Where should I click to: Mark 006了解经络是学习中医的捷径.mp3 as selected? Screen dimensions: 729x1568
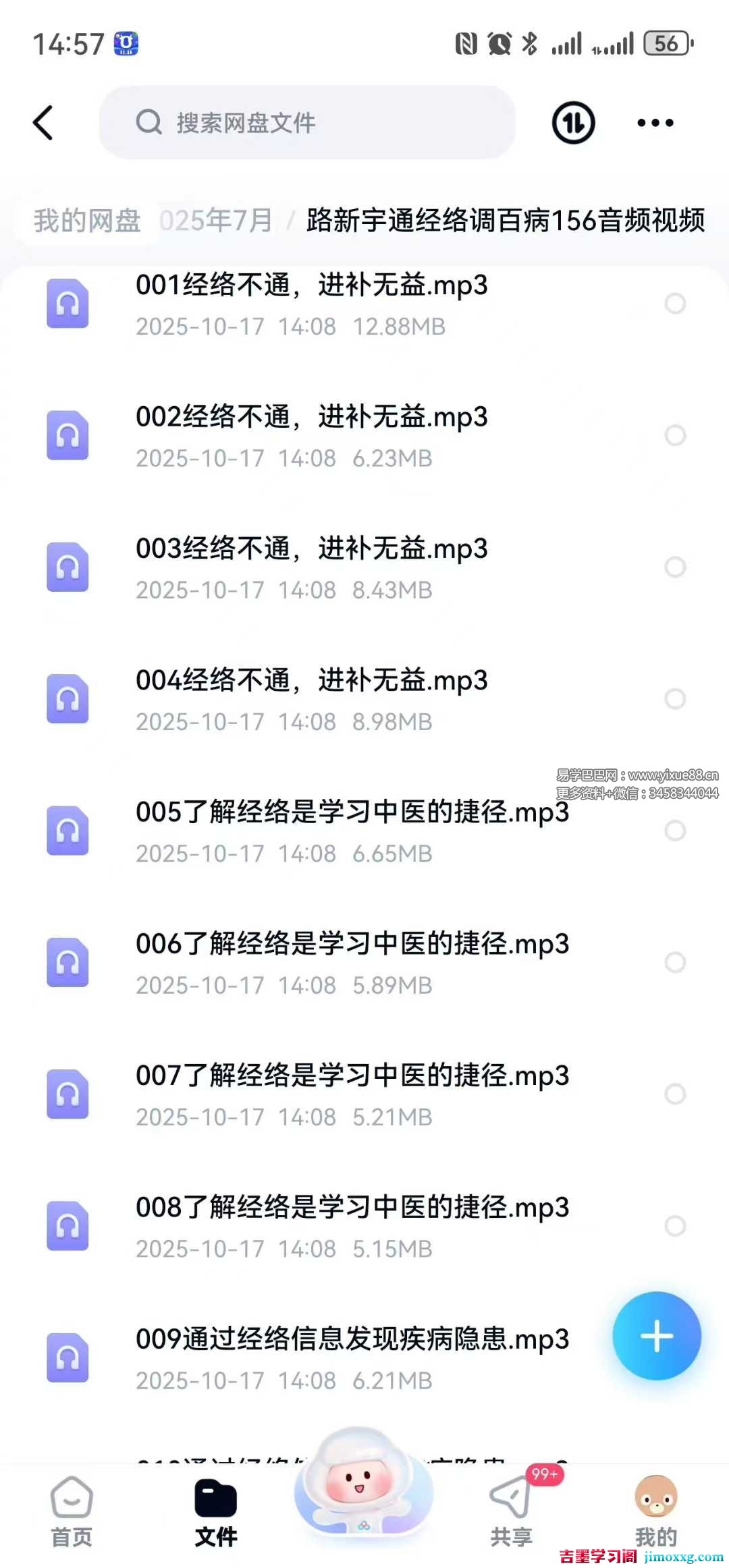[675, 962]
